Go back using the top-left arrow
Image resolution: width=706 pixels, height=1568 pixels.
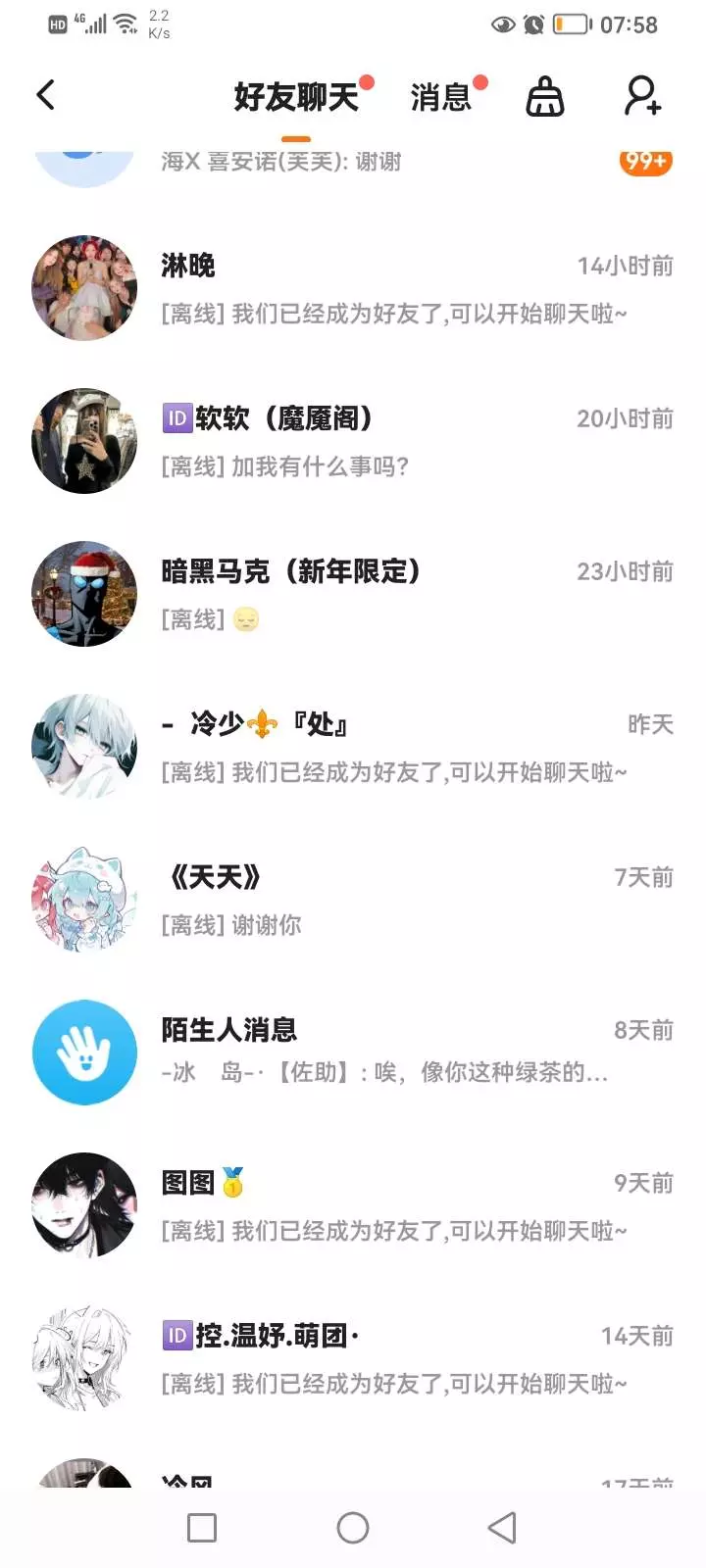click(x=45, y=96)
